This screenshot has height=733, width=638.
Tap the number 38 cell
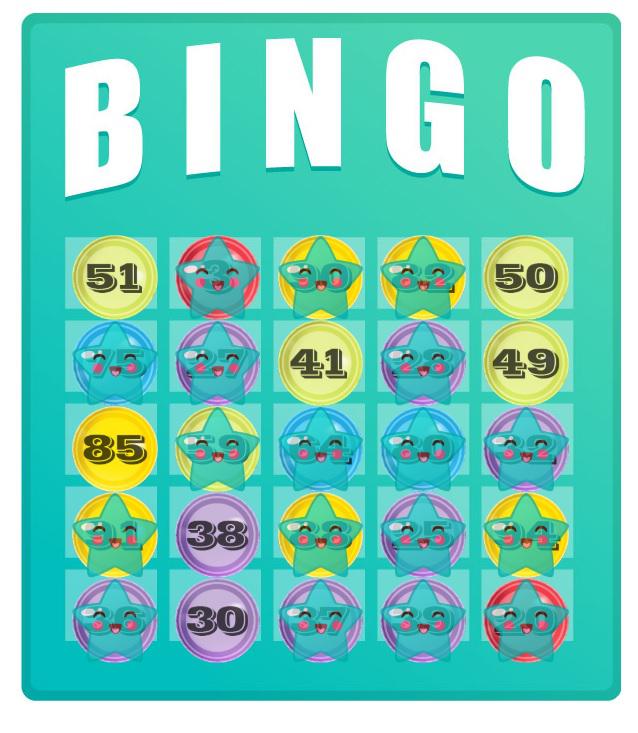215,534
